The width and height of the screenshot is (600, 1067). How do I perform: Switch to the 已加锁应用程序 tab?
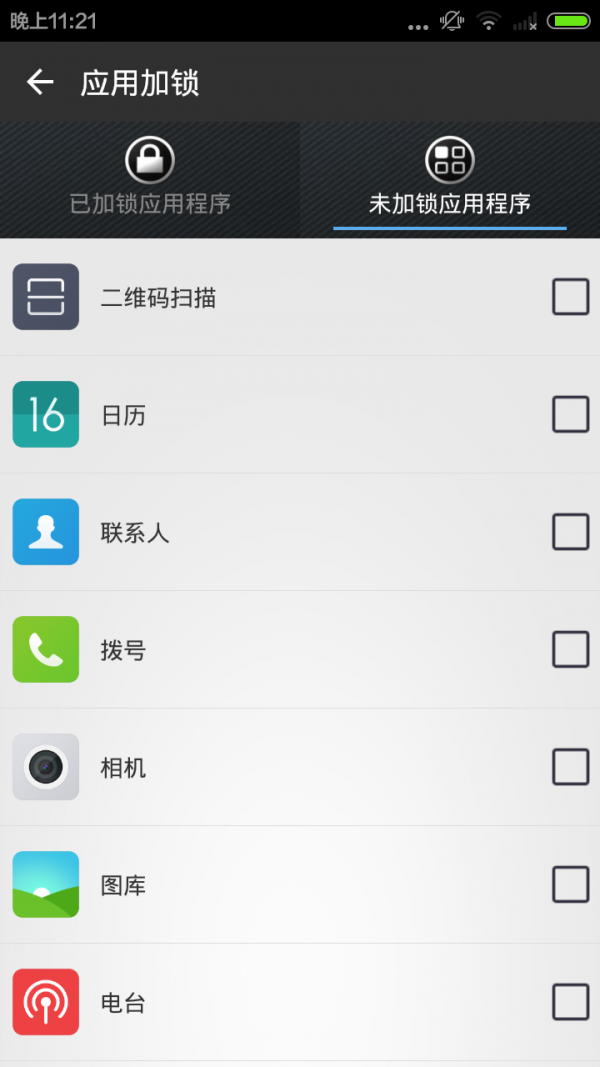click(150, 180)
